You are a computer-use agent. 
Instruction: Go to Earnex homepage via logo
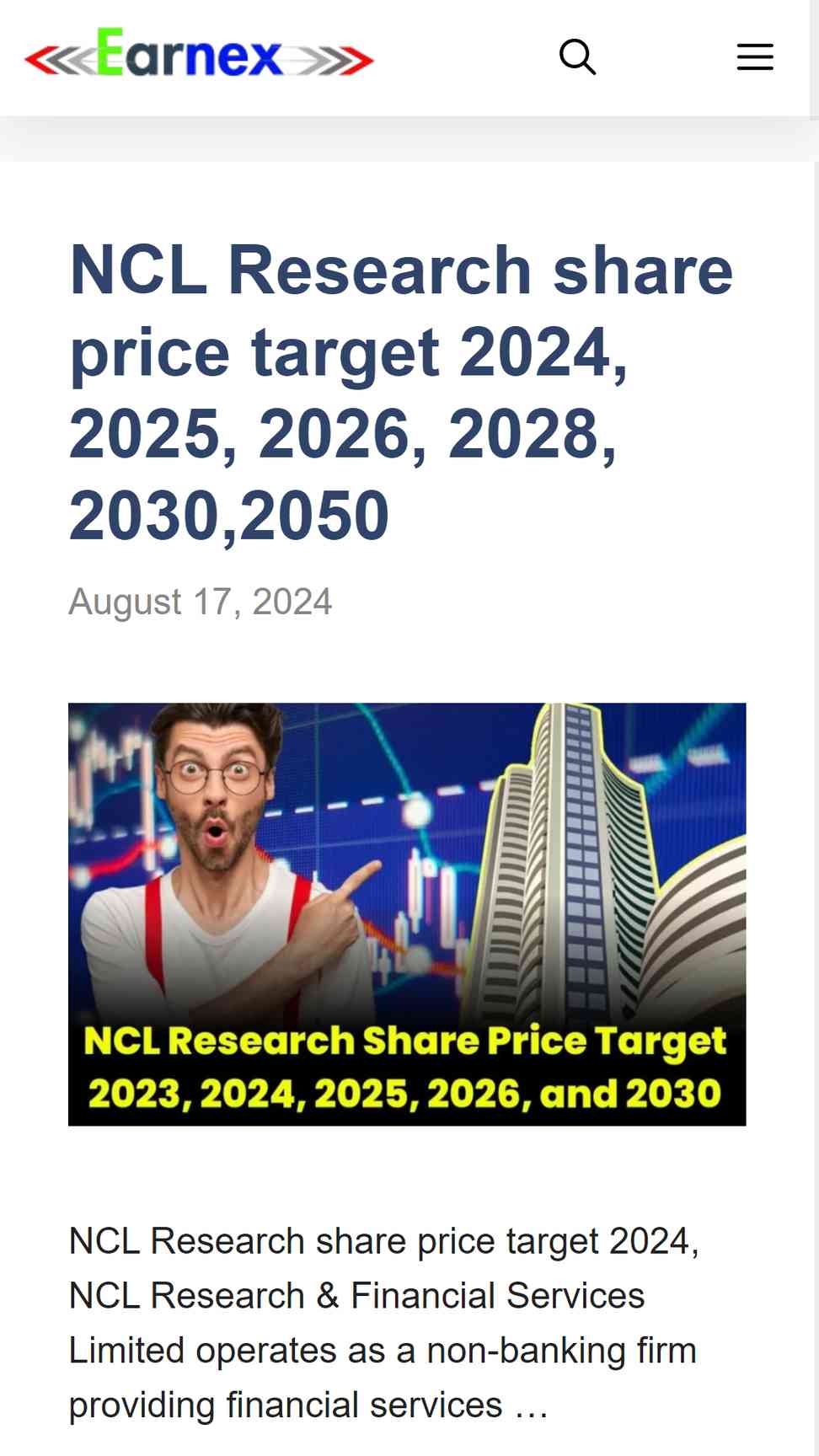(x=199, y=56)
